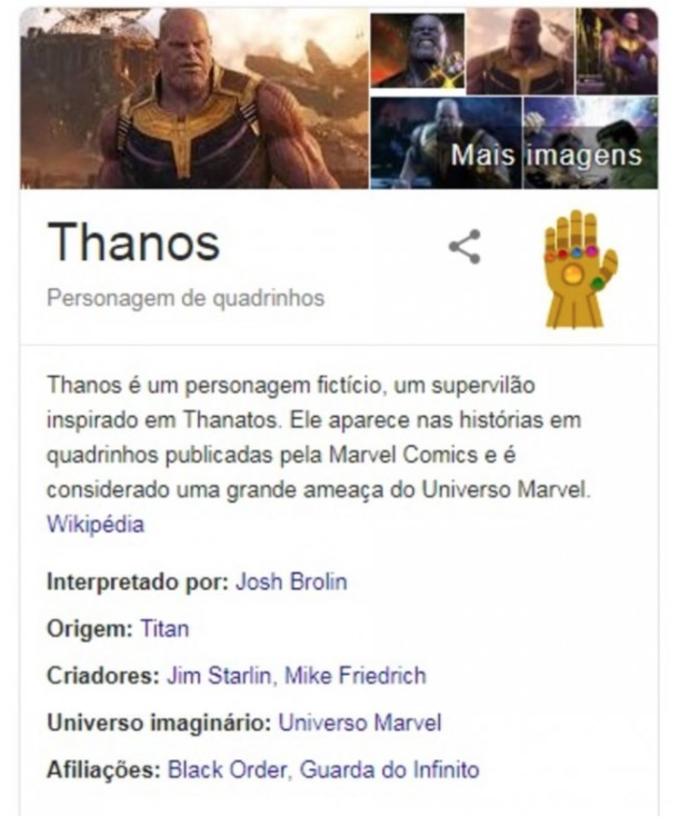Open the Josh Brolin link

pos(291,581)
